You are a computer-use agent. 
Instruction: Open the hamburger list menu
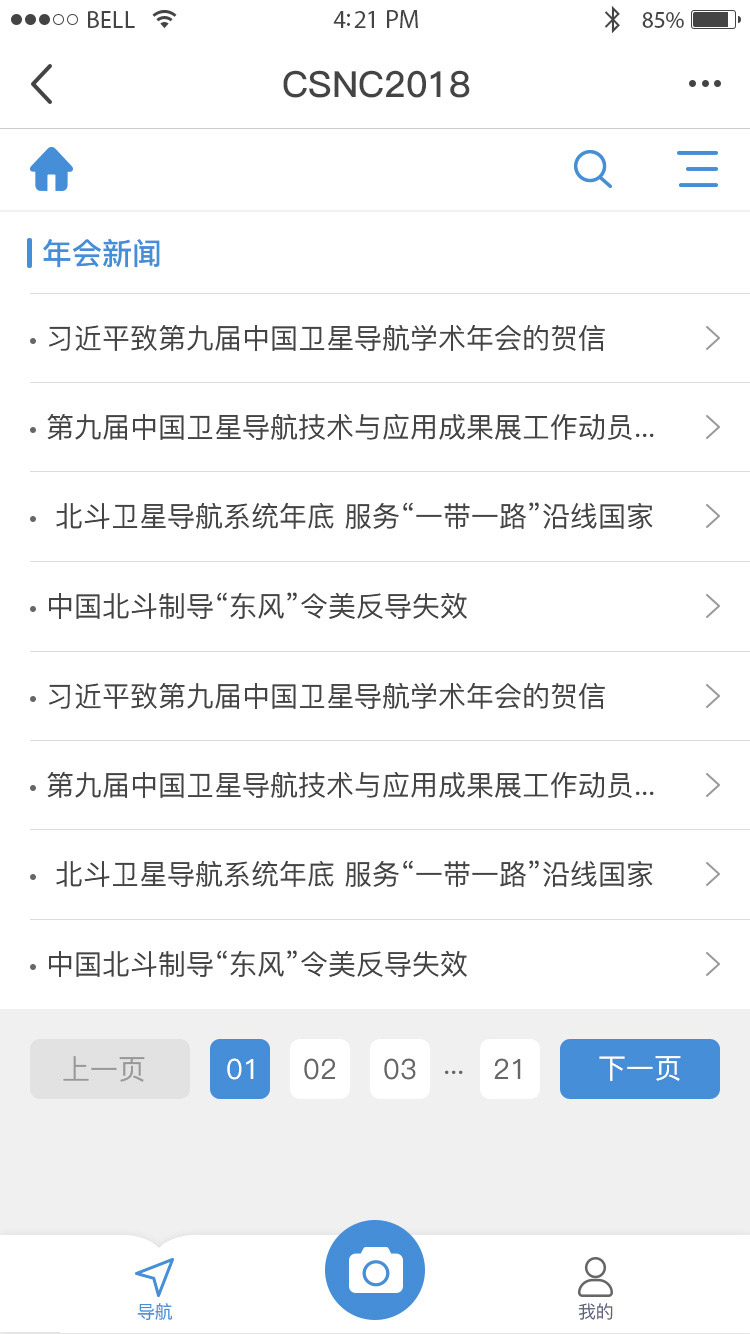(x=697, y=169)
